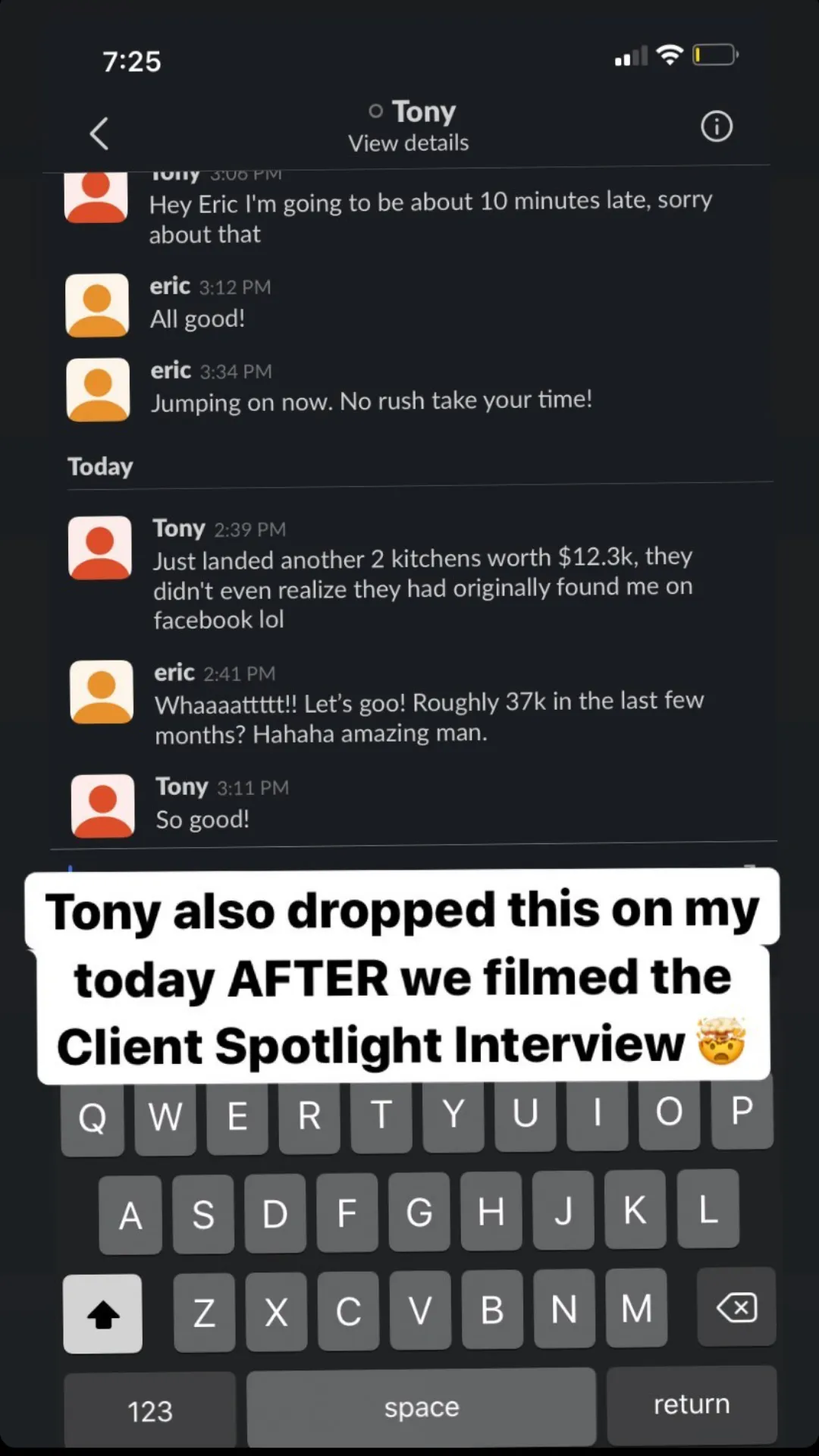Viewport: 819px width, 1456px height.
Task: Hit the backspace key on the keyboard
Action: pyautogui.click(x=736, y=1307)
